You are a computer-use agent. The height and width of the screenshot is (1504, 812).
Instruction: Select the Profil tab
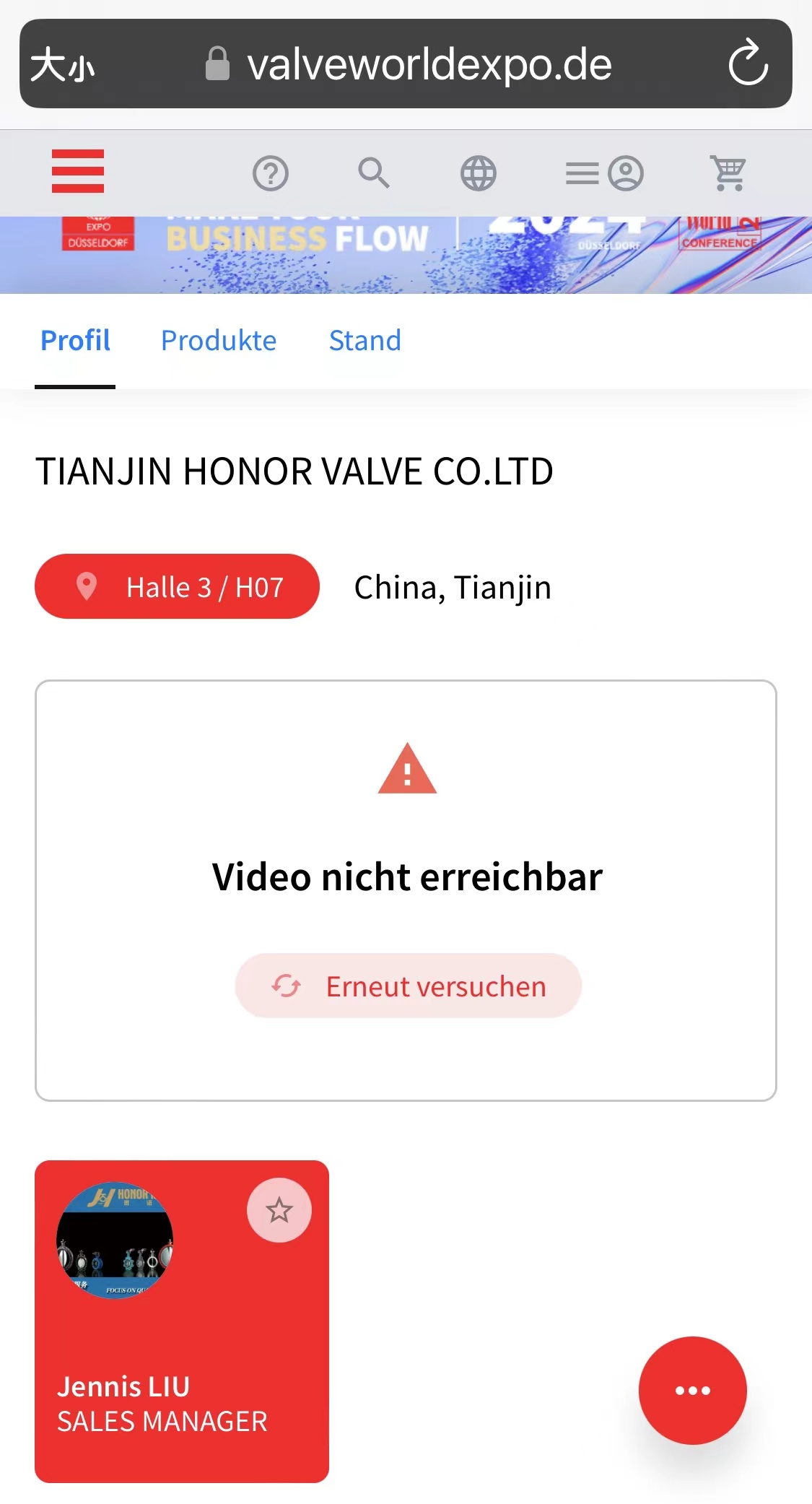point(75,340)
